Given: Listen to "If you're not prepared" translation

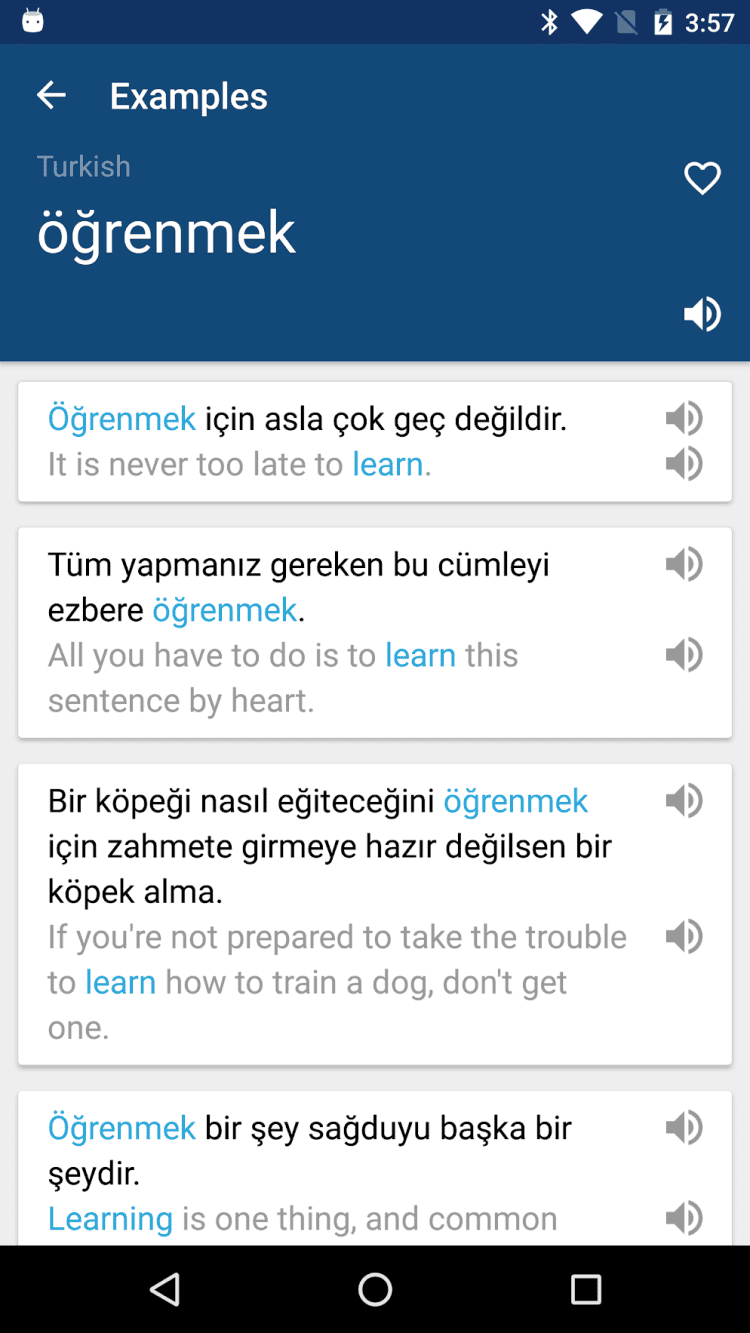Looking at the screenshot, I should point(684,937).
